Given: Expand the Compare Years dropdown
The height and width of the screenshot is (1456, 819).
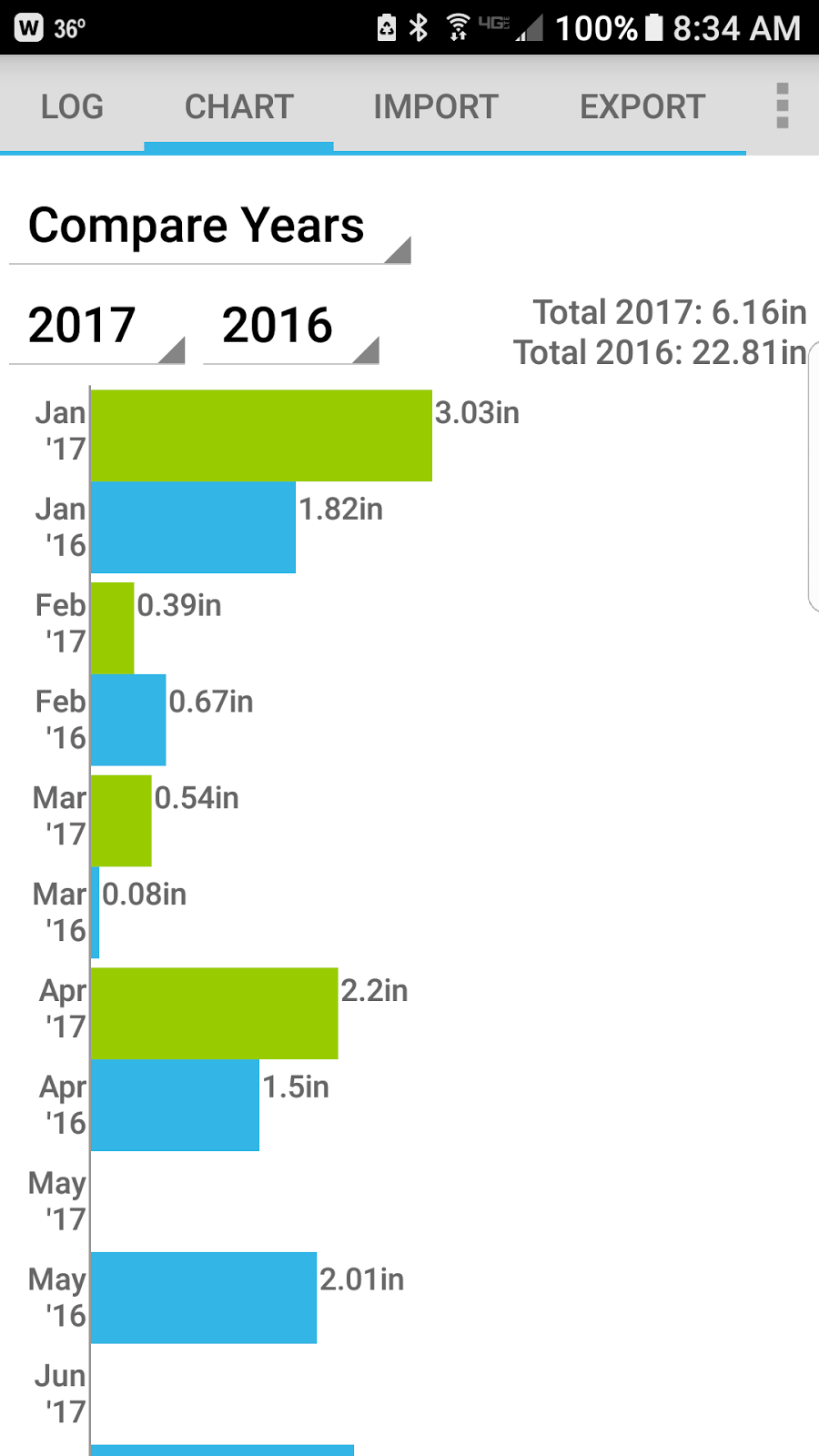Looking at the screenshot, I should (210, 227).
